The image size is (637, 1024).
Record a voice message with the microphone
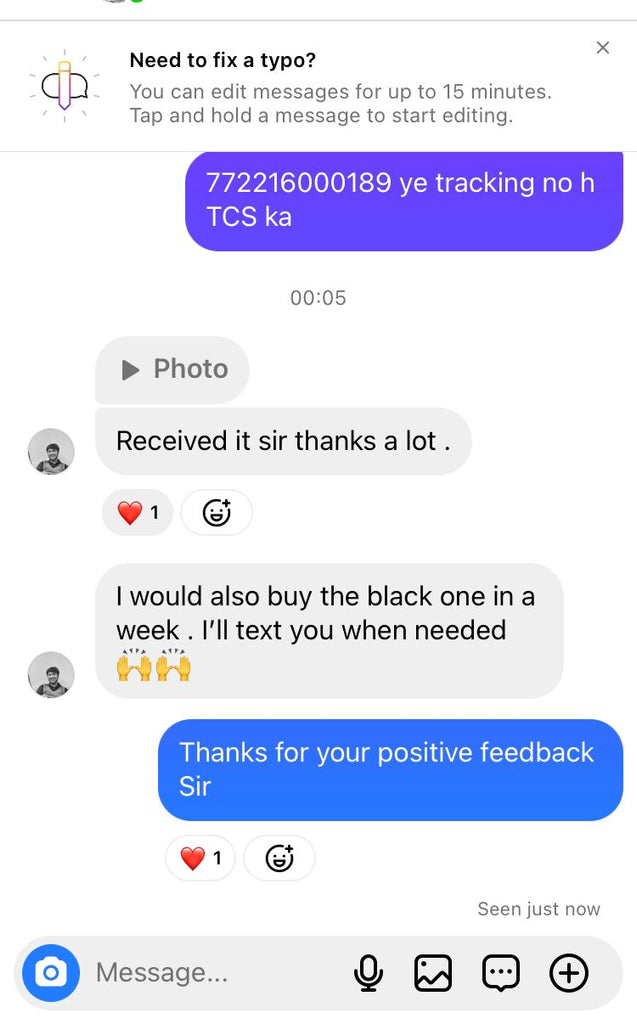coord(369,972)
